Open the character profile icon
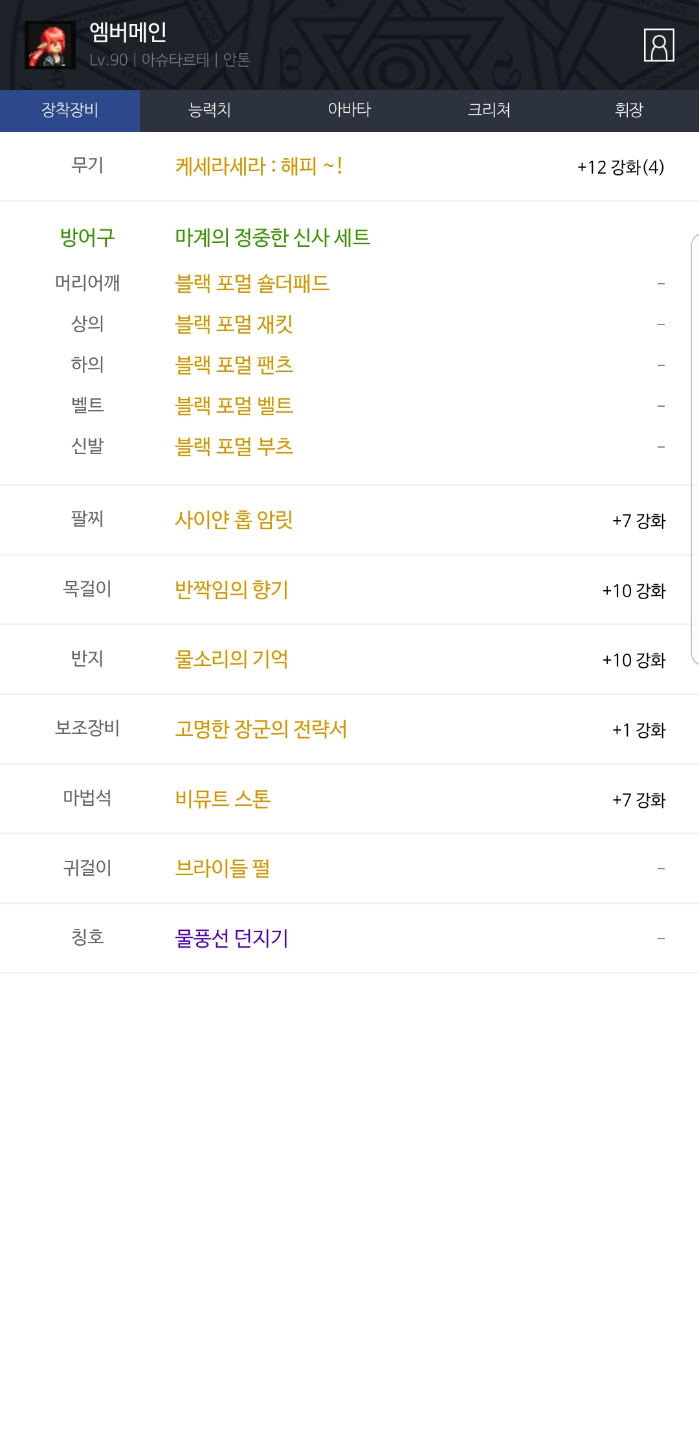Screen dimensions: 699x1438 tap(658, 46)
